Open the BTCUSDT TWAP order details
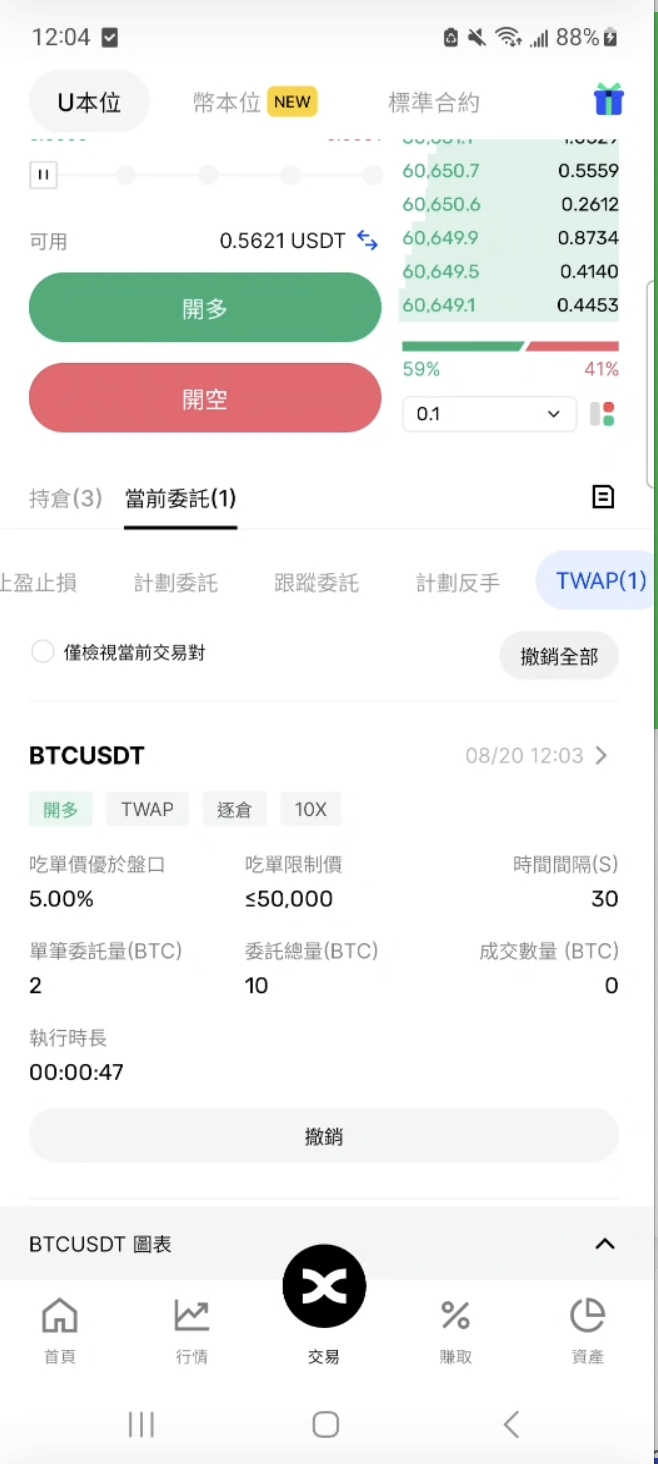The image size is (658, 1464). click(600, 756)
